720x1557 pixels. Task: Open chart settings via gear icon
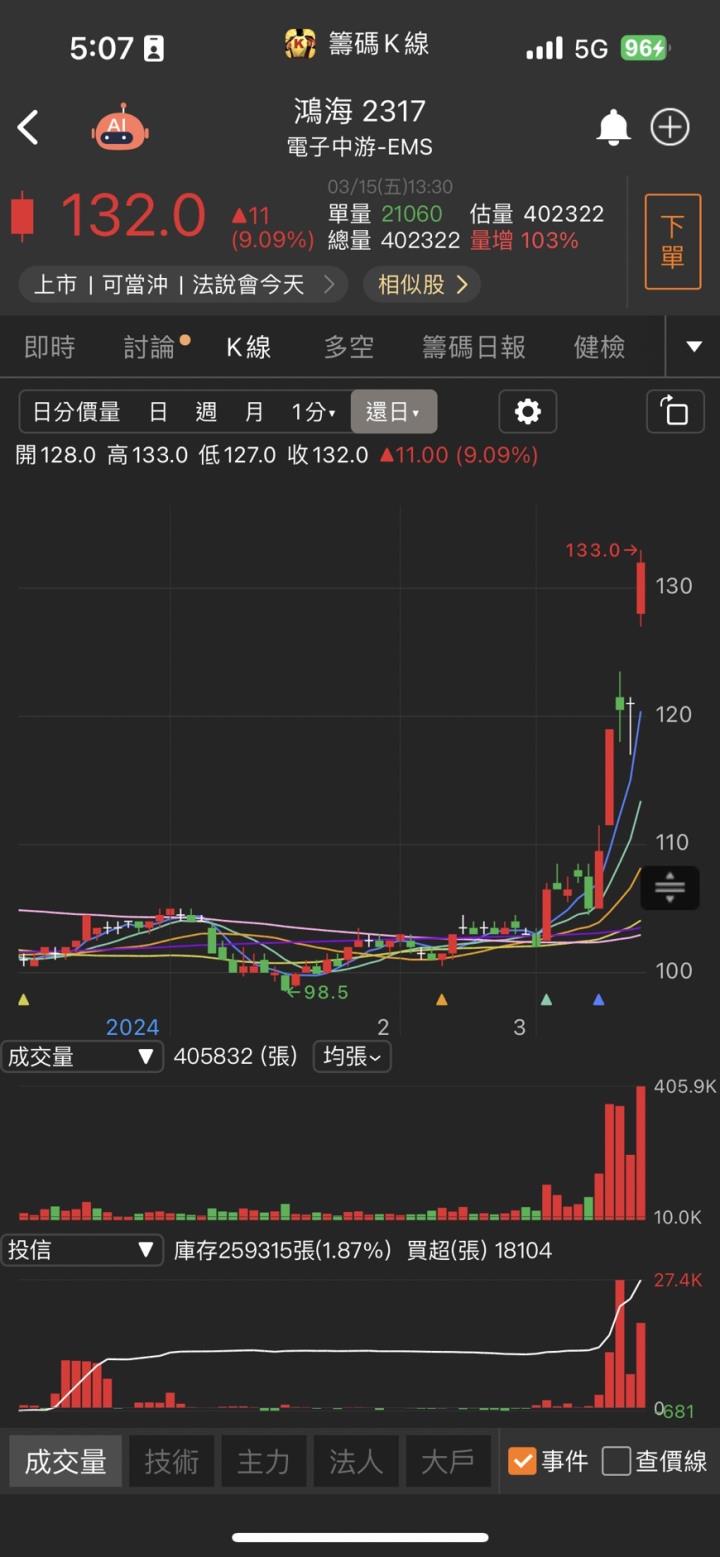coord(527,411)
